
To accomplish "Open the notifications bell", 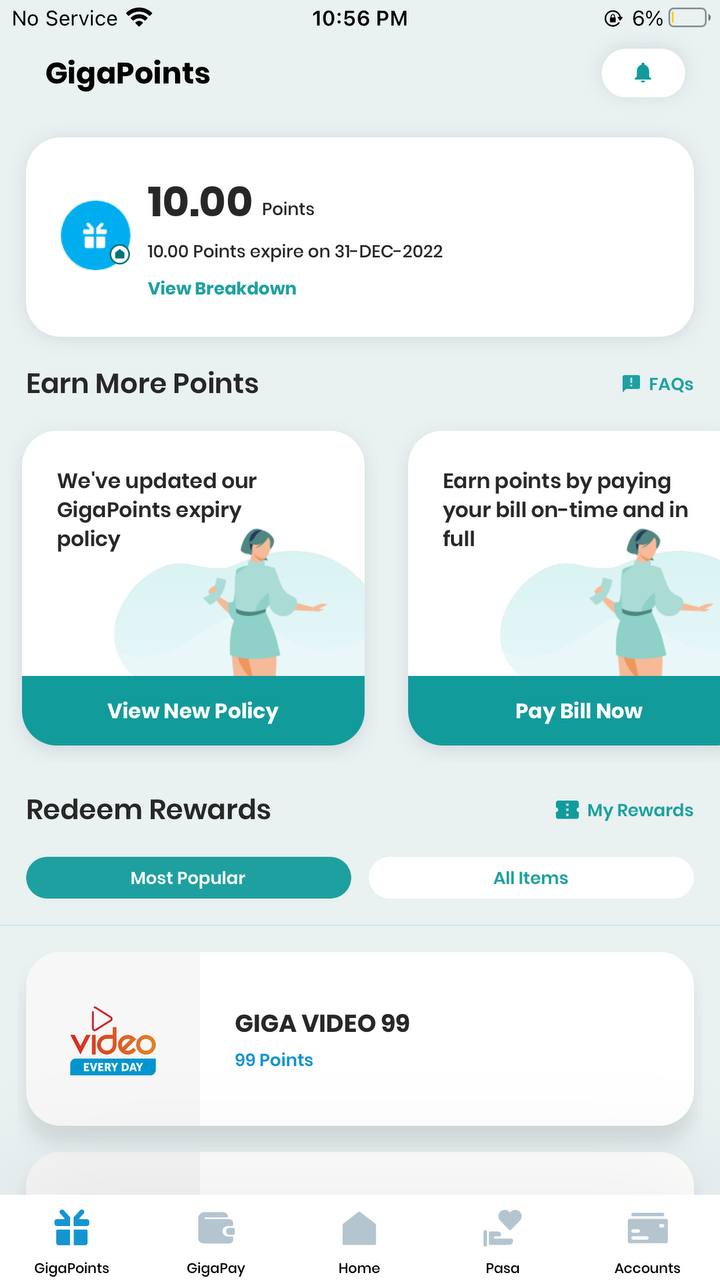I will pos(643,73).
